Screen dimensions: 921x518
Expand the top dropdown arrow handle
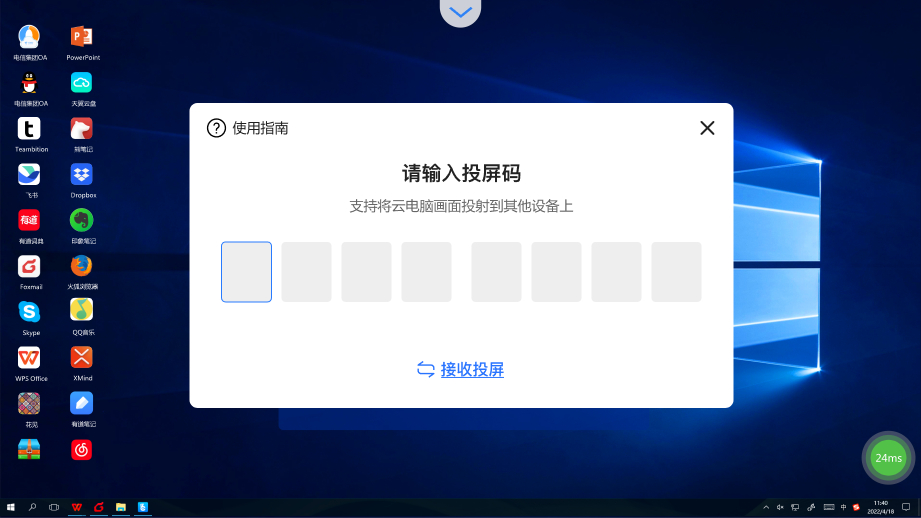[x=460, y=12]
